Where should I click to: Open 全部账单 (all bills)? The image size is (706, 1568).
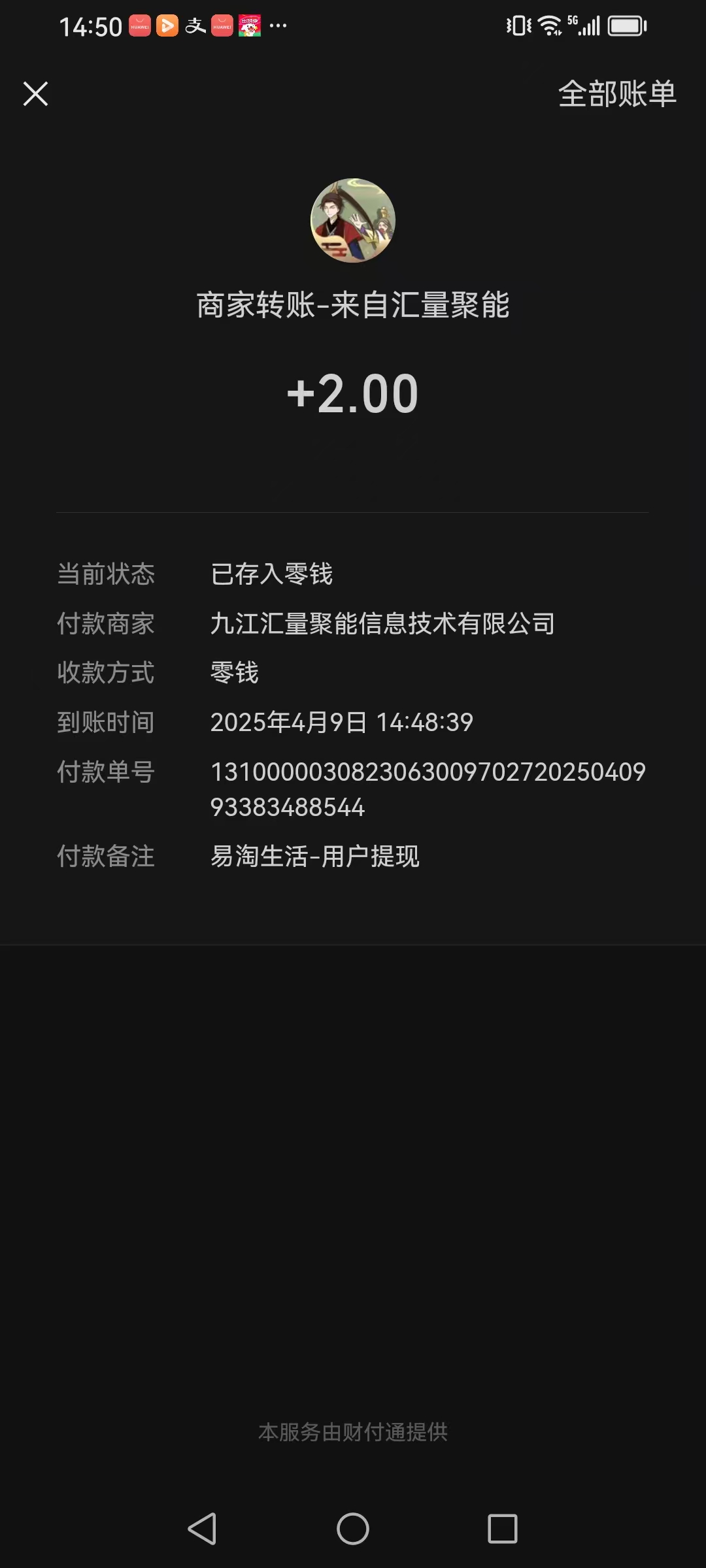pyautogui.click(x=616, y=94)
